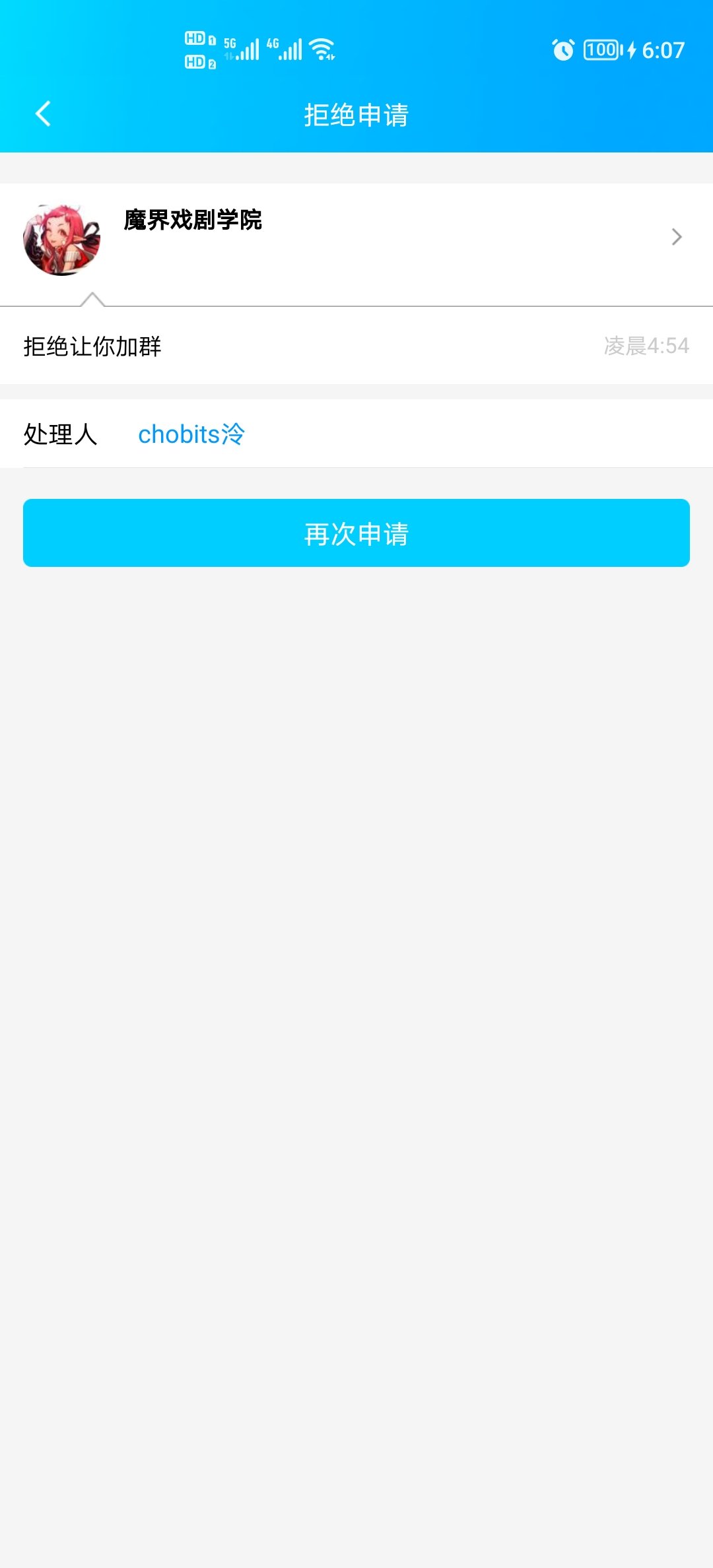Tap 再次申请 to reapply
Viewport: 713px width, 1568px height.
pyautogui.click(x=356, y=533)
